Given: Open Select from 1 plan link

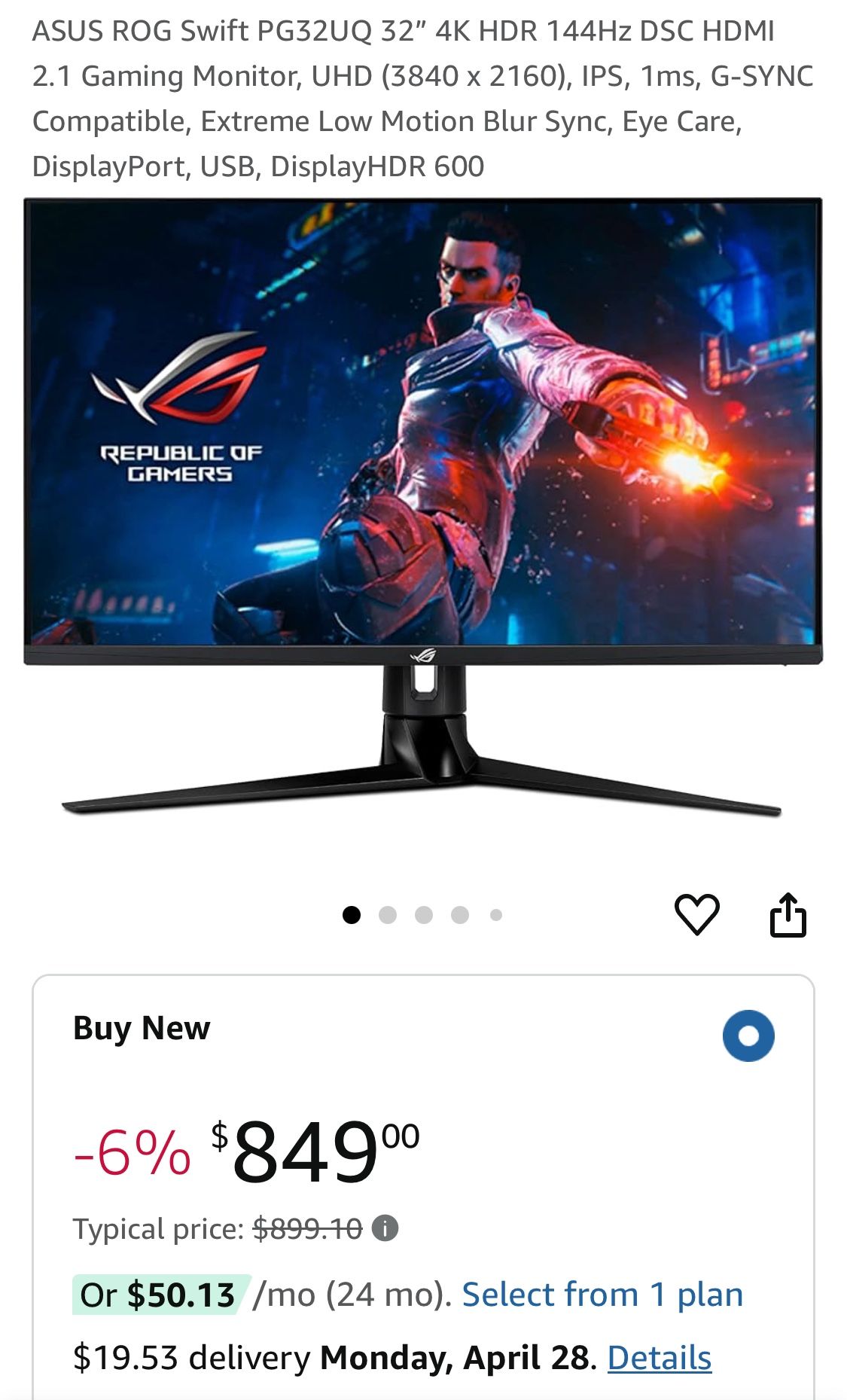Looking at the screenshot, I should (602, 1295).
